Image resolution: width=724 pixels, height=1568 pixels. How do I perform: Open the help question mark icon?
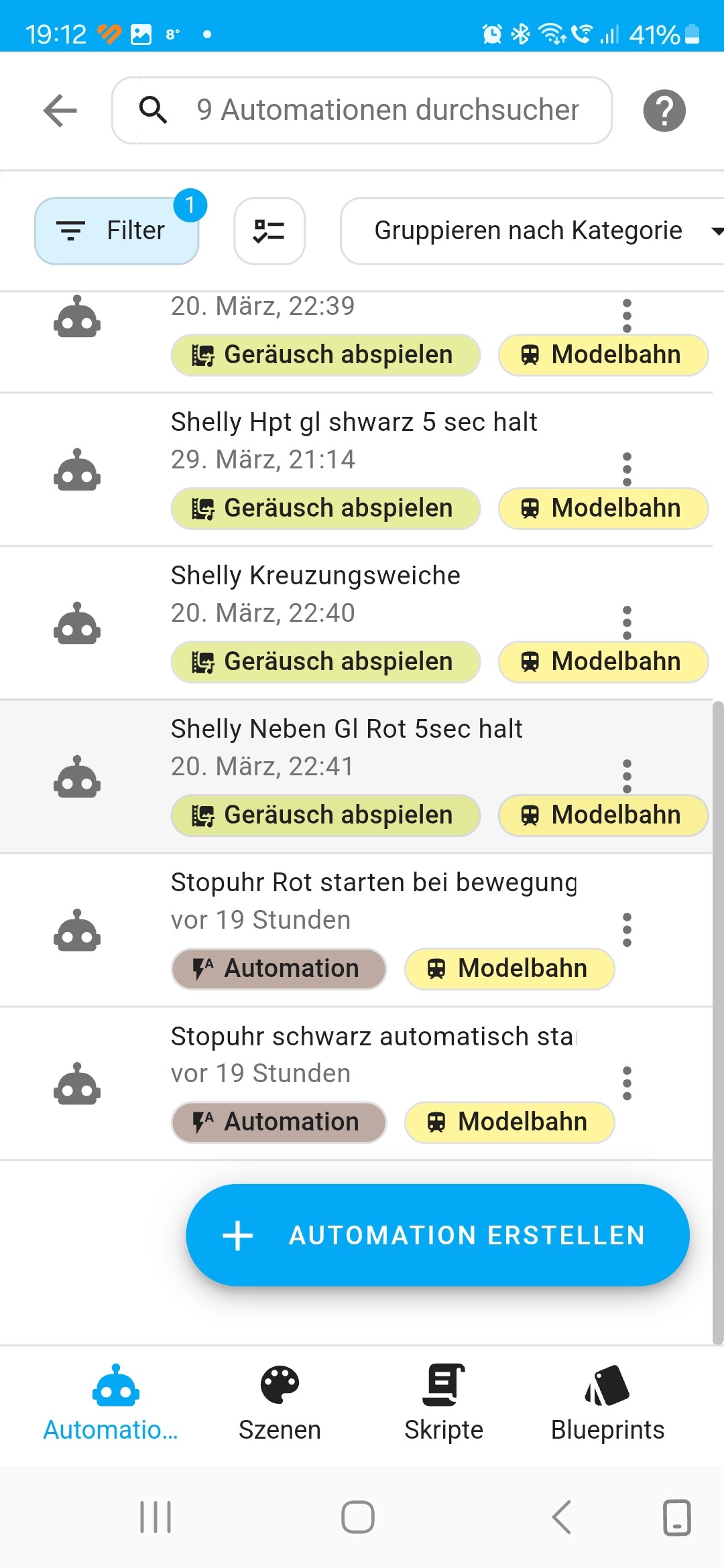coord(664,111)
